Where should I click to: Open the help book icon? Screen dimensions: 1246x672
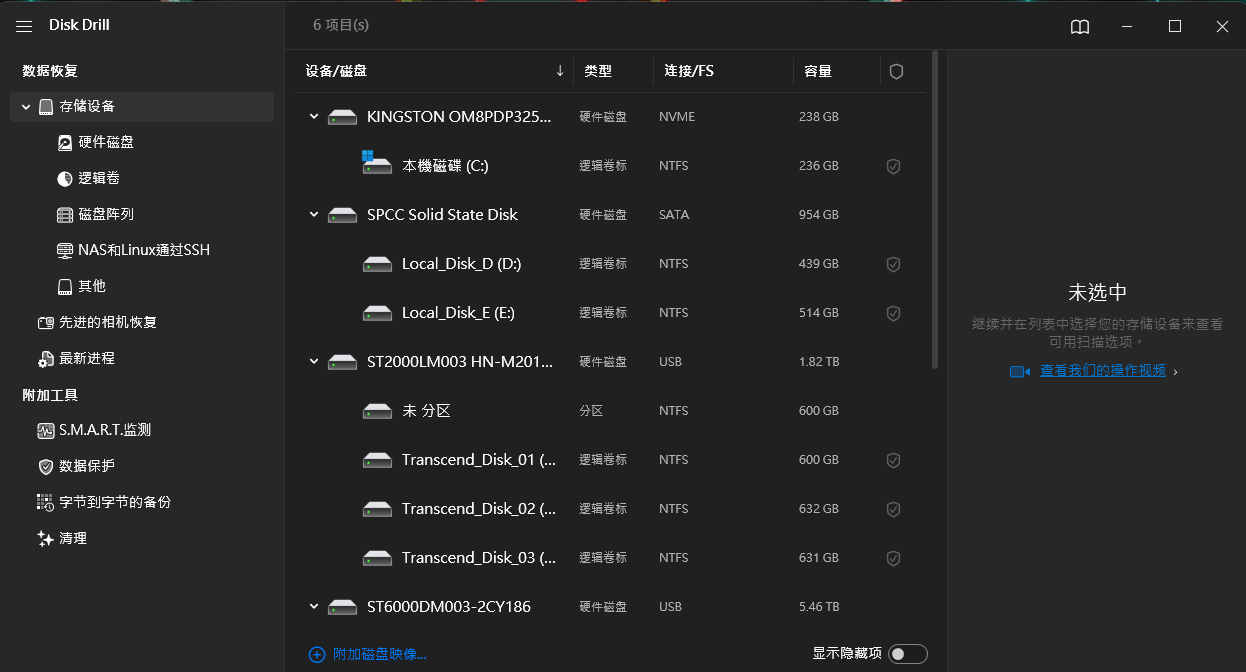pos(1080,27)
